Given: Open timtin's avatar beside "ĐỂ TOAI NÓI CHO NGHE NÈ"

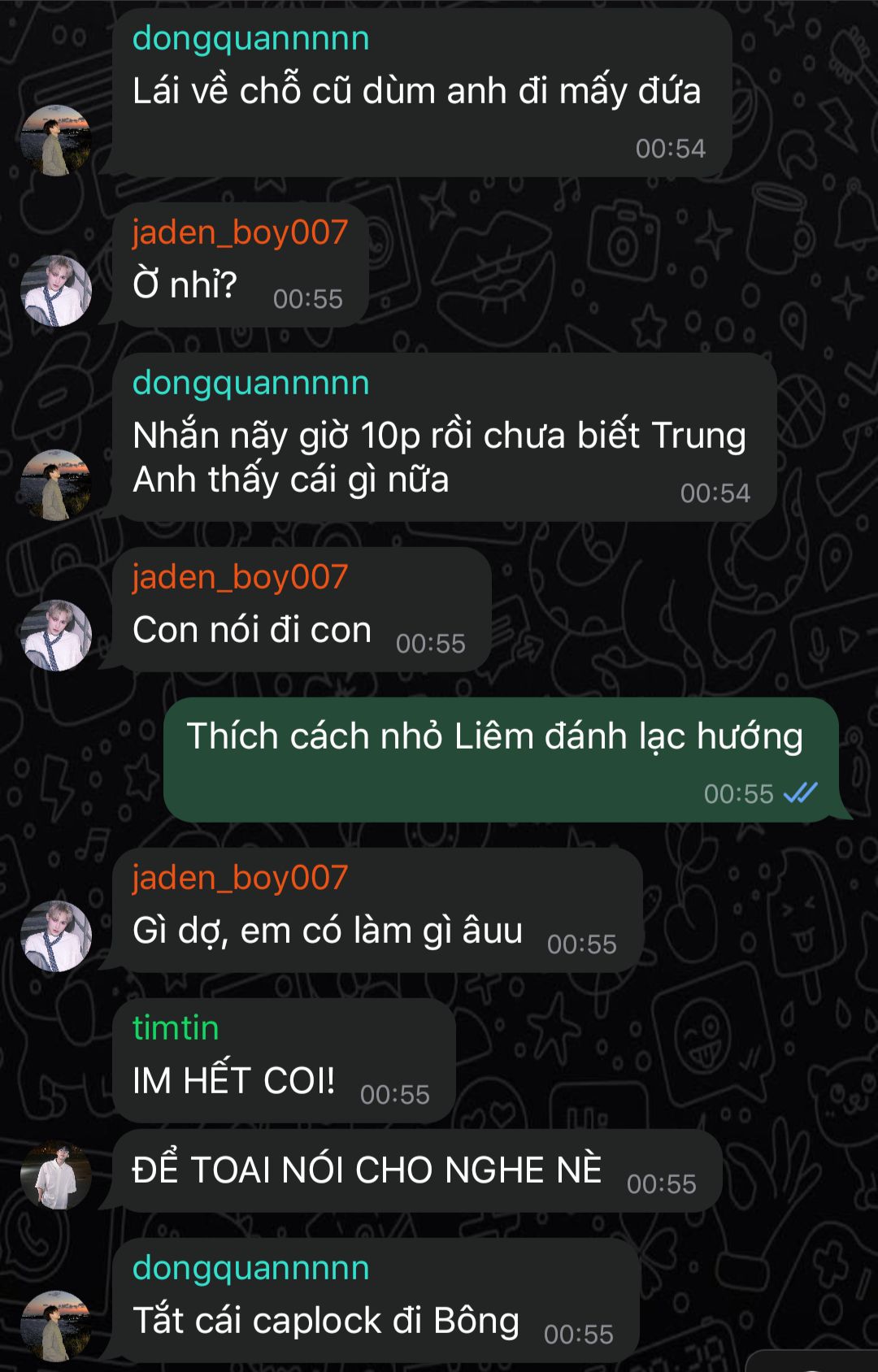Looking at the screenshot, I should click(55, 1175).
